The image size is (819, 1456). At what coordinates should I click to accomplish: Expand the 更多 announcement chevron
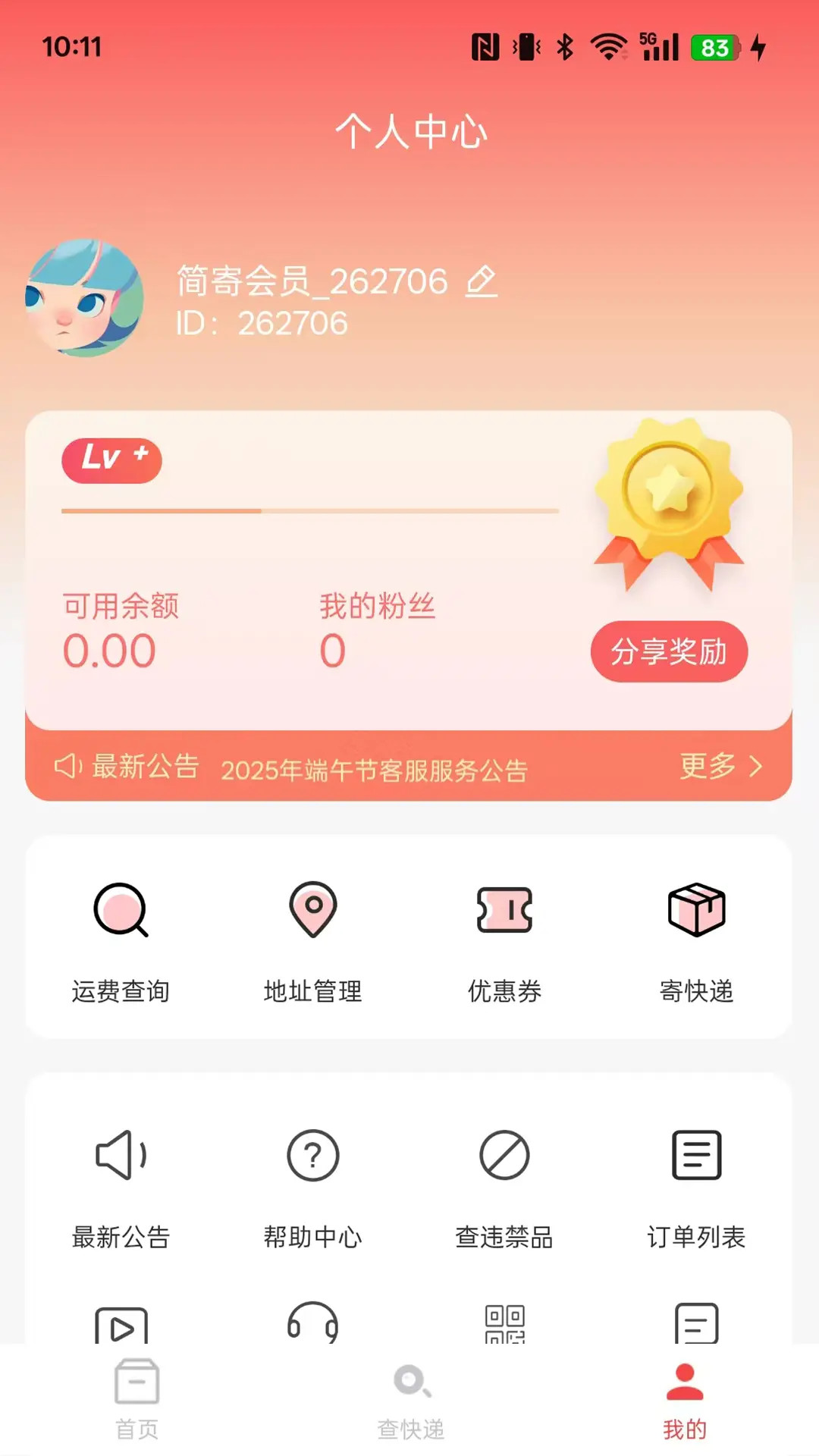tap(721, 767)
